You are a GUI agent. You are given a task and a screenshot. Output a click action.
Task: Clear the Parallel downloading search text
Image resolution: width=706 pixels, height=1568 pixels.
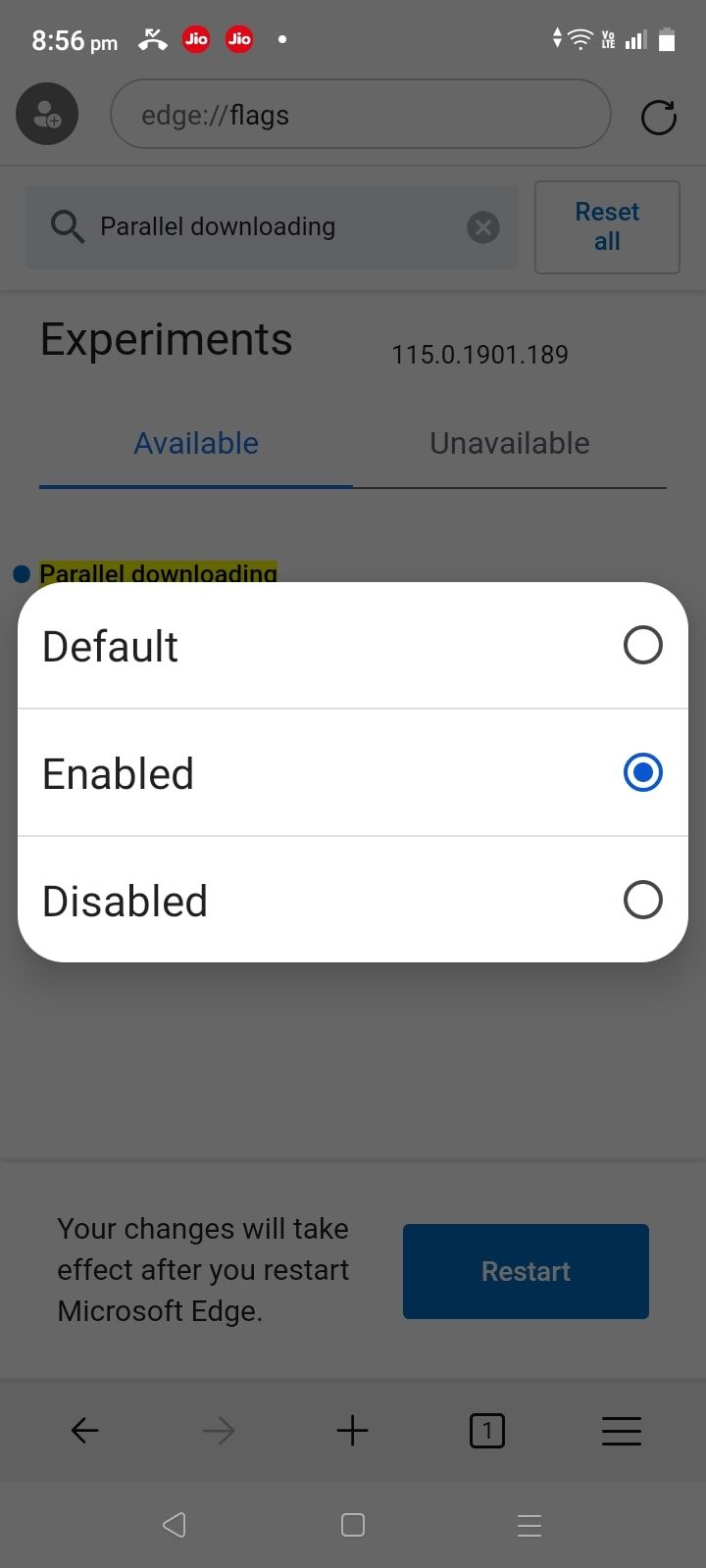482,226
